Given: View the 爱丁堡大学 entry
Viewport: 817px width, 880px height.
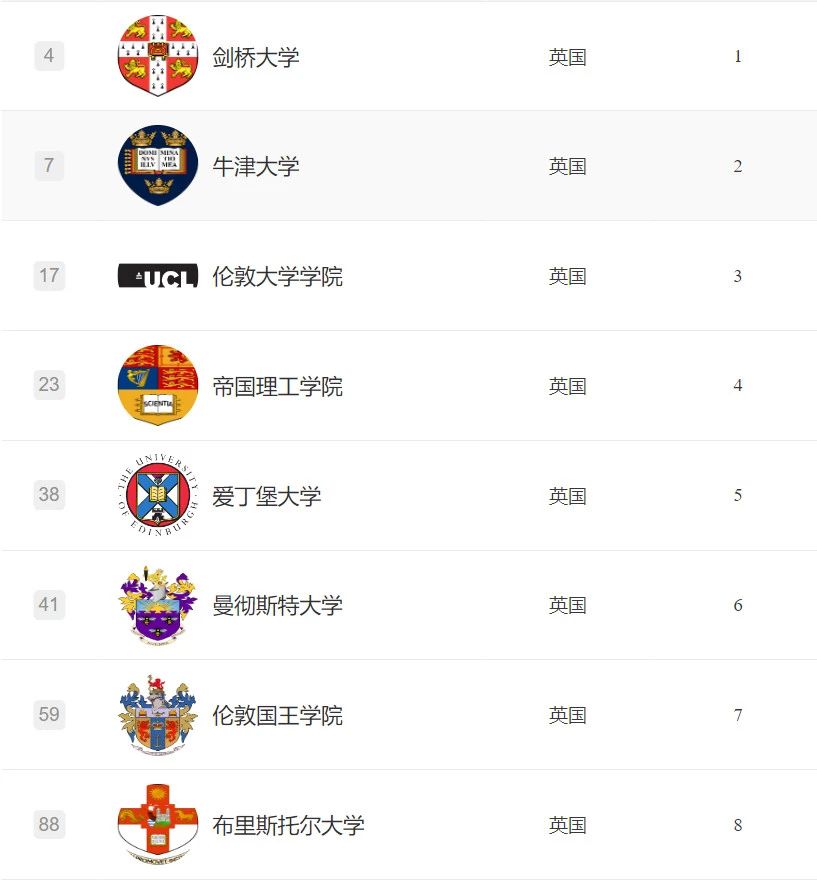Looking at the screenshot, I should click(x=266, y=496).
